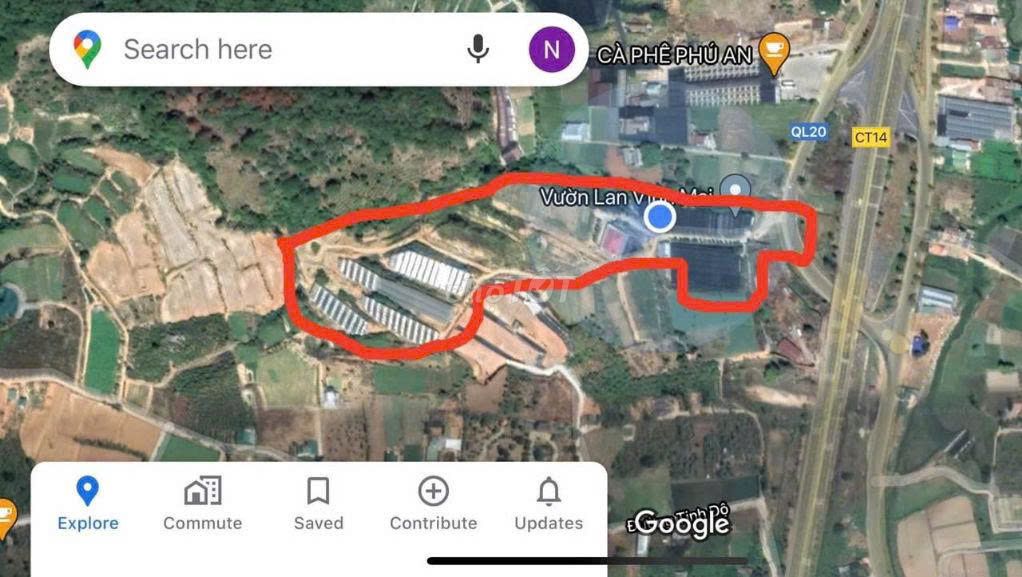Viewport: 1022px width, 577px height.
Task: Open the Vườn Lan Vĩnh Mai place pin
Action: pyautogui.click(x=736, y=190)
